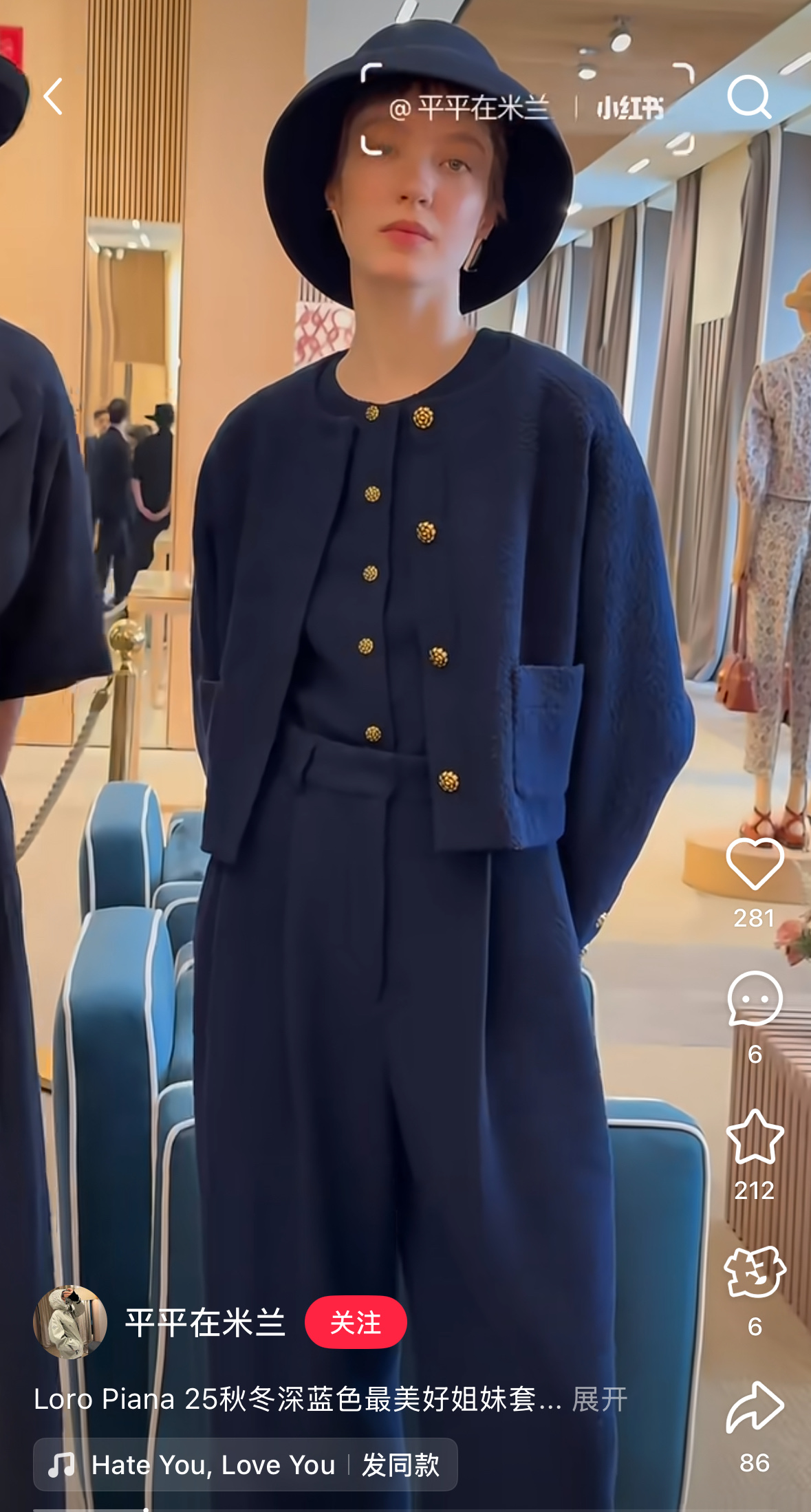The height and width of the screenshot is (1512, 811).
Task: Open search via the magnifier icon
Action: (749, 96)
